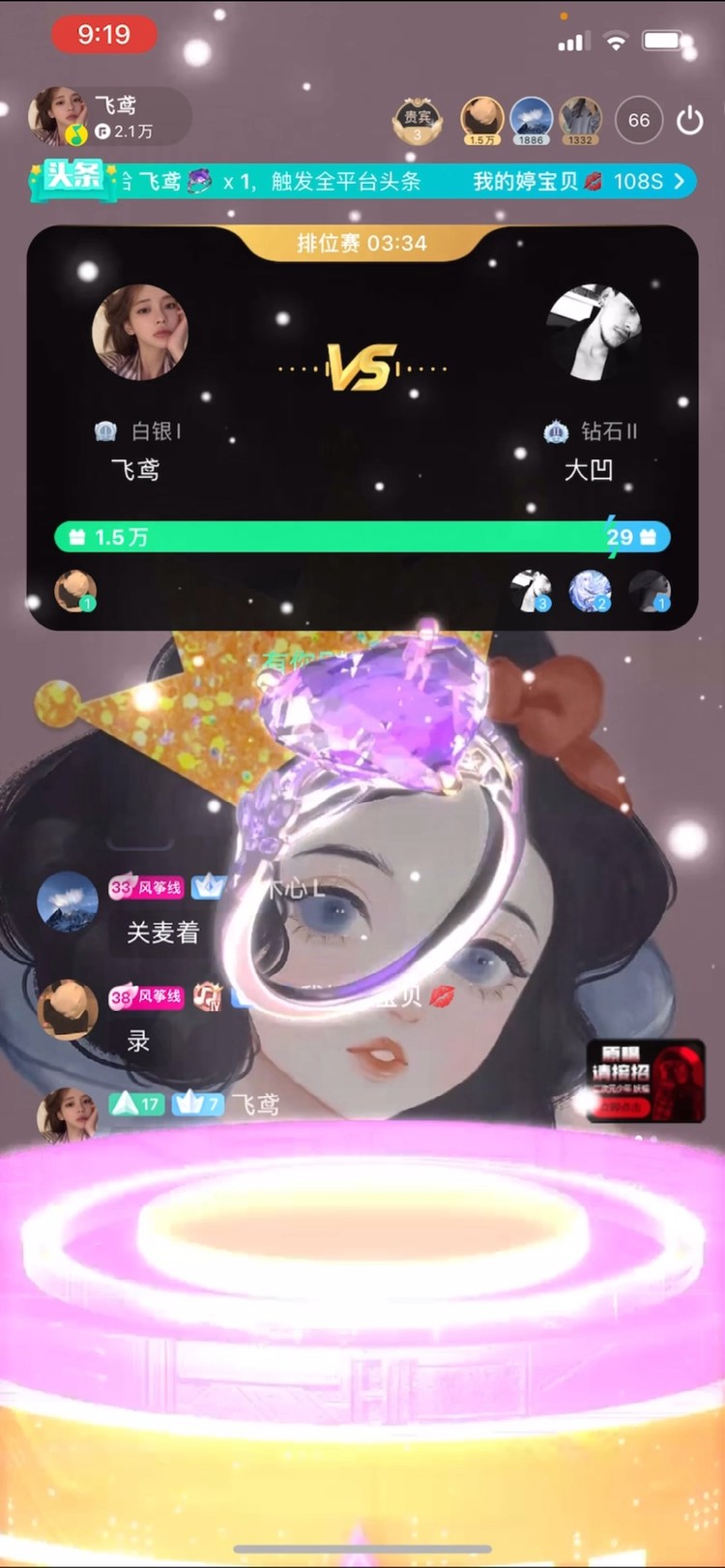725x1568 pixels.
Task: Open the 贵宾 VIP seats badge
Action: tap(418, 120)
